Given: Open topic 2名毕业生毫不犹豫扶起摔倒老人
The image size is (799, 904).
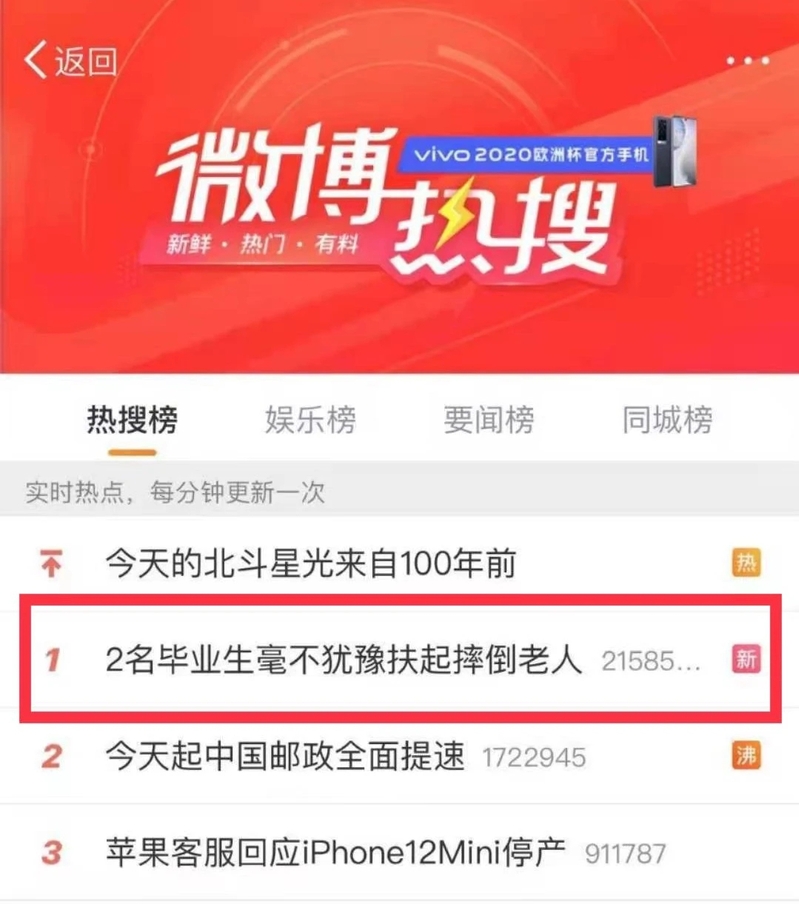Looking at the screenshot, I should click(343, 659).
